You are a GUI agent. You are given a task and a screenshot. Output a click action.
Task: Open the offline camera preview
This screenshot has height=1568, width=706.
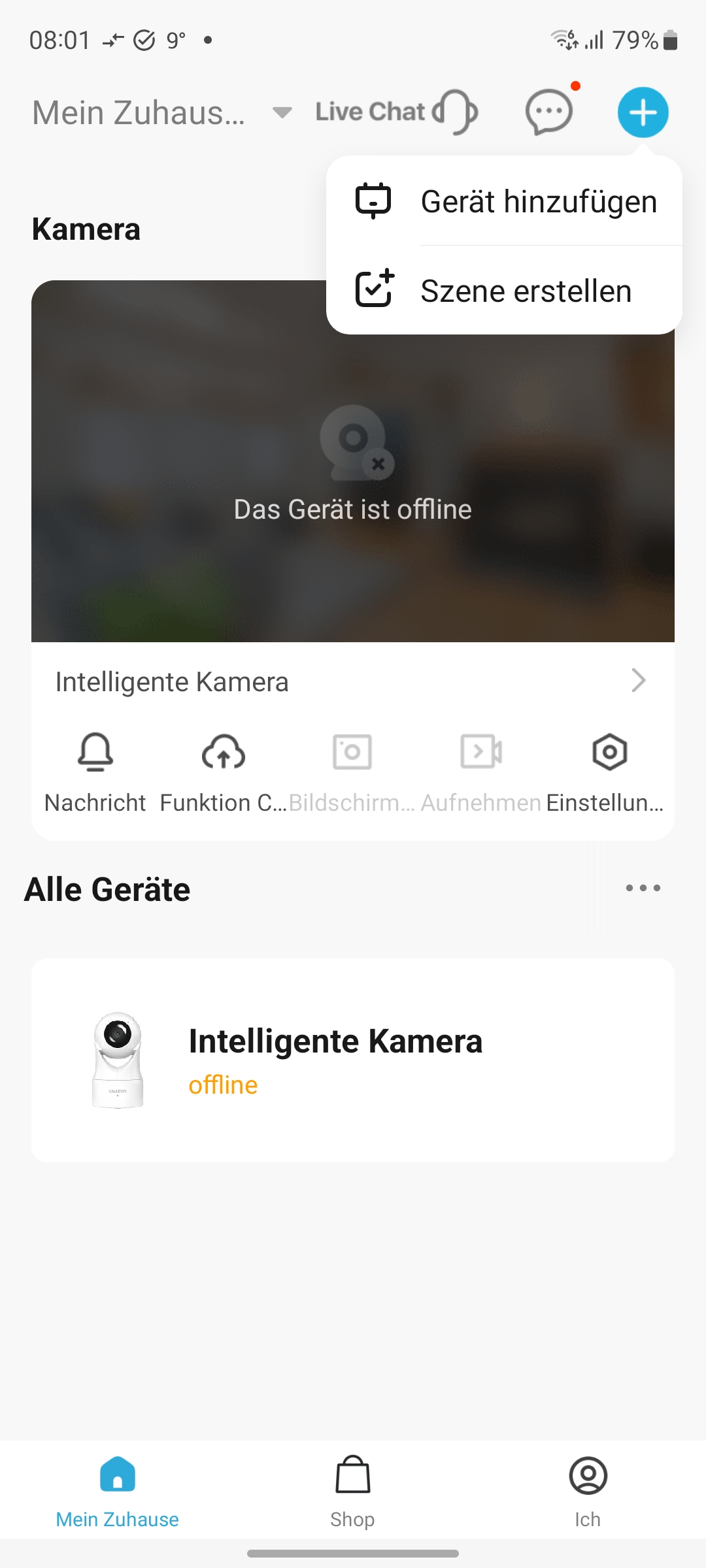353,461
